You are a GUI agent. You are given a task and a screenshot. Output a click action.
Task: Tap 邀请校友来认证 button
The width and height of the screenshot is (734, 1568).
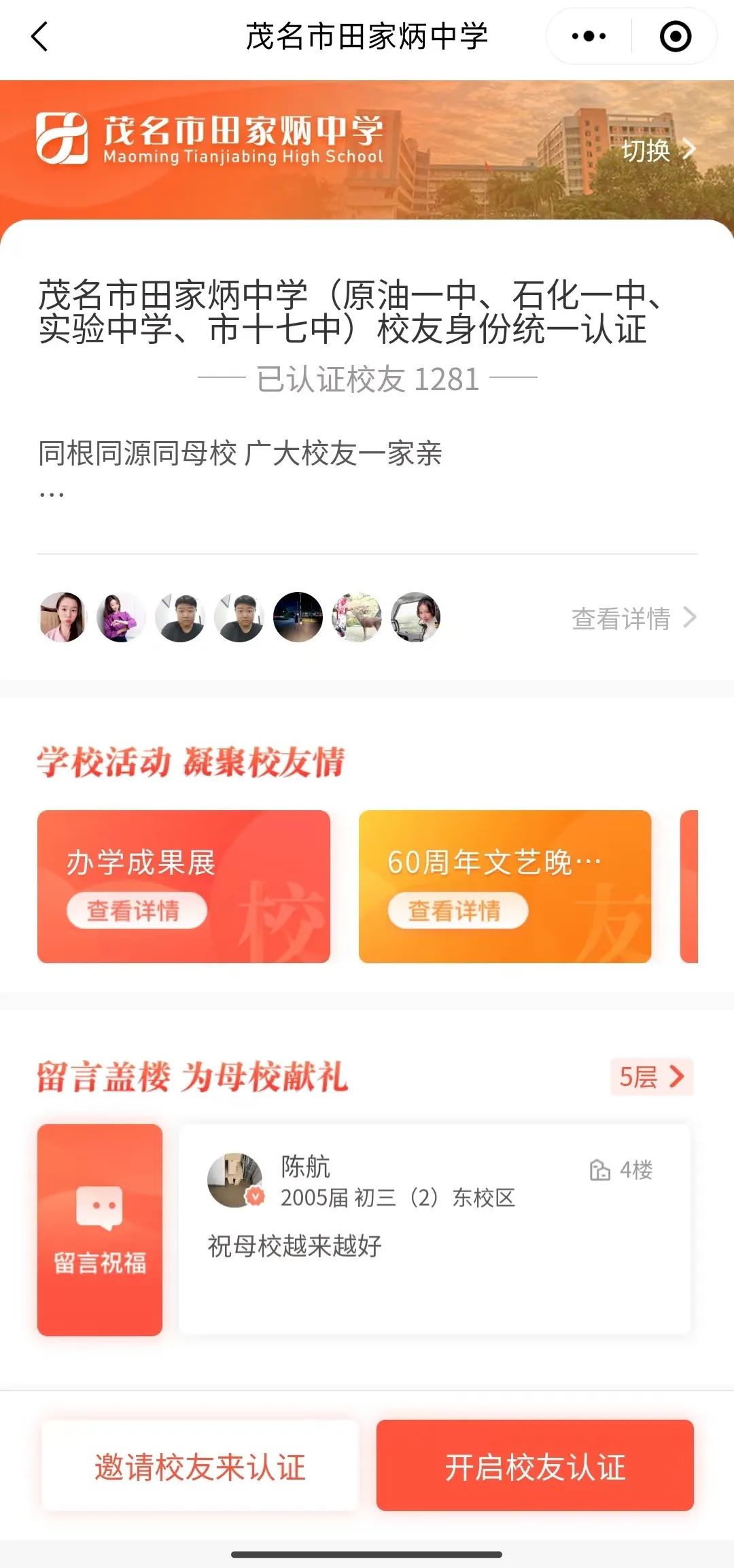(200, 1466)
